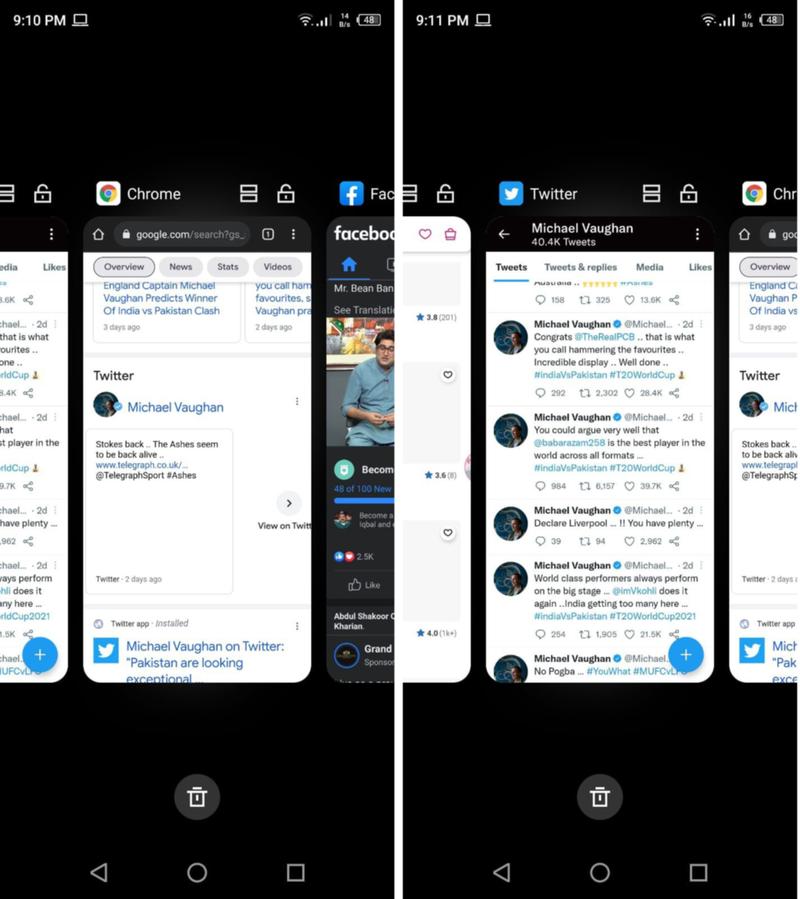Open the Chrome card showing Google search results
This screenshot has height=899, width=800.
[197, 450]
